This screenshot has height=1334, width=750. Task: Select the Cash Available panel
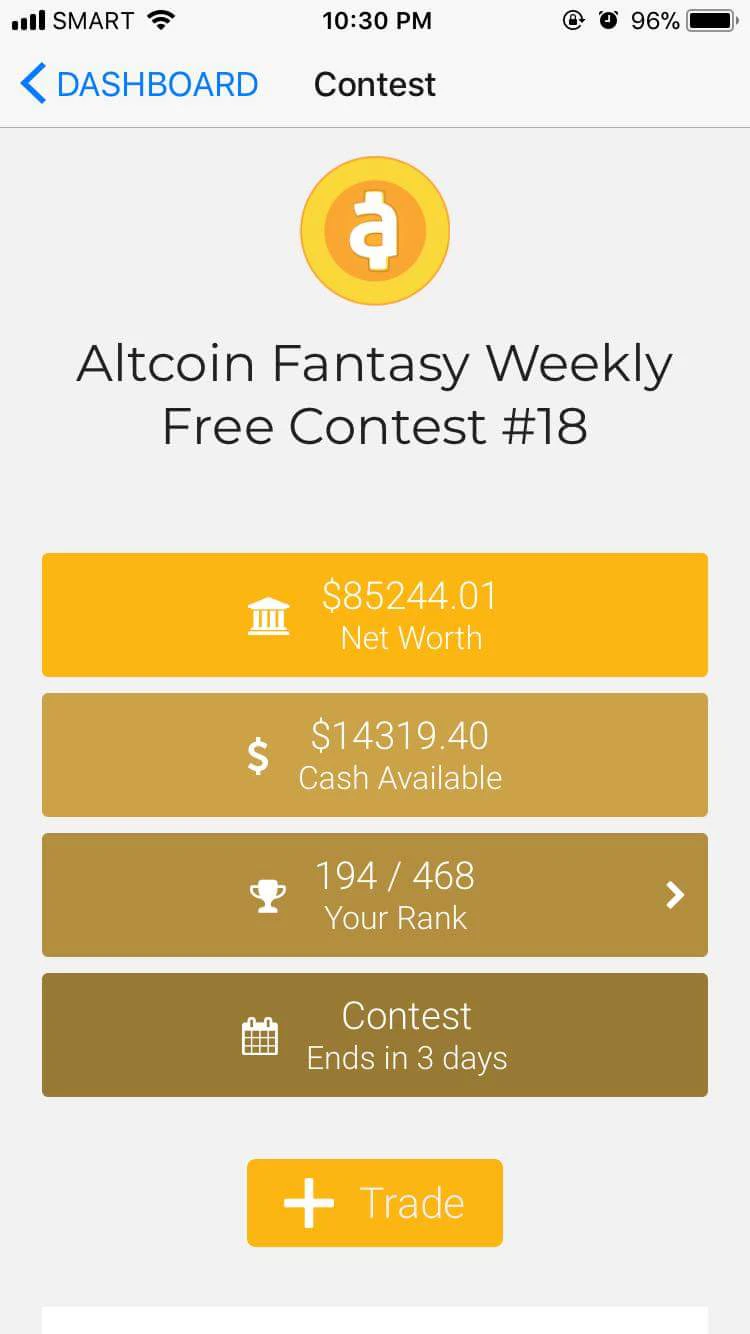coord(375,755)
